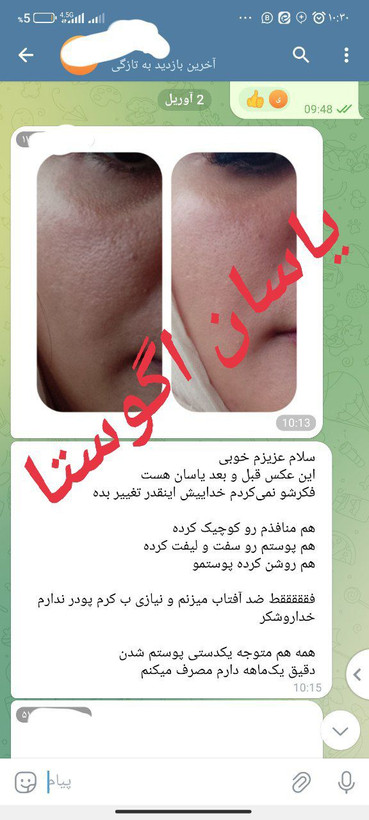Image resolution: width=369 pixels, height=820 pixels.
Task: Open the three-dot overflow menu
Action: coord(346,55)
